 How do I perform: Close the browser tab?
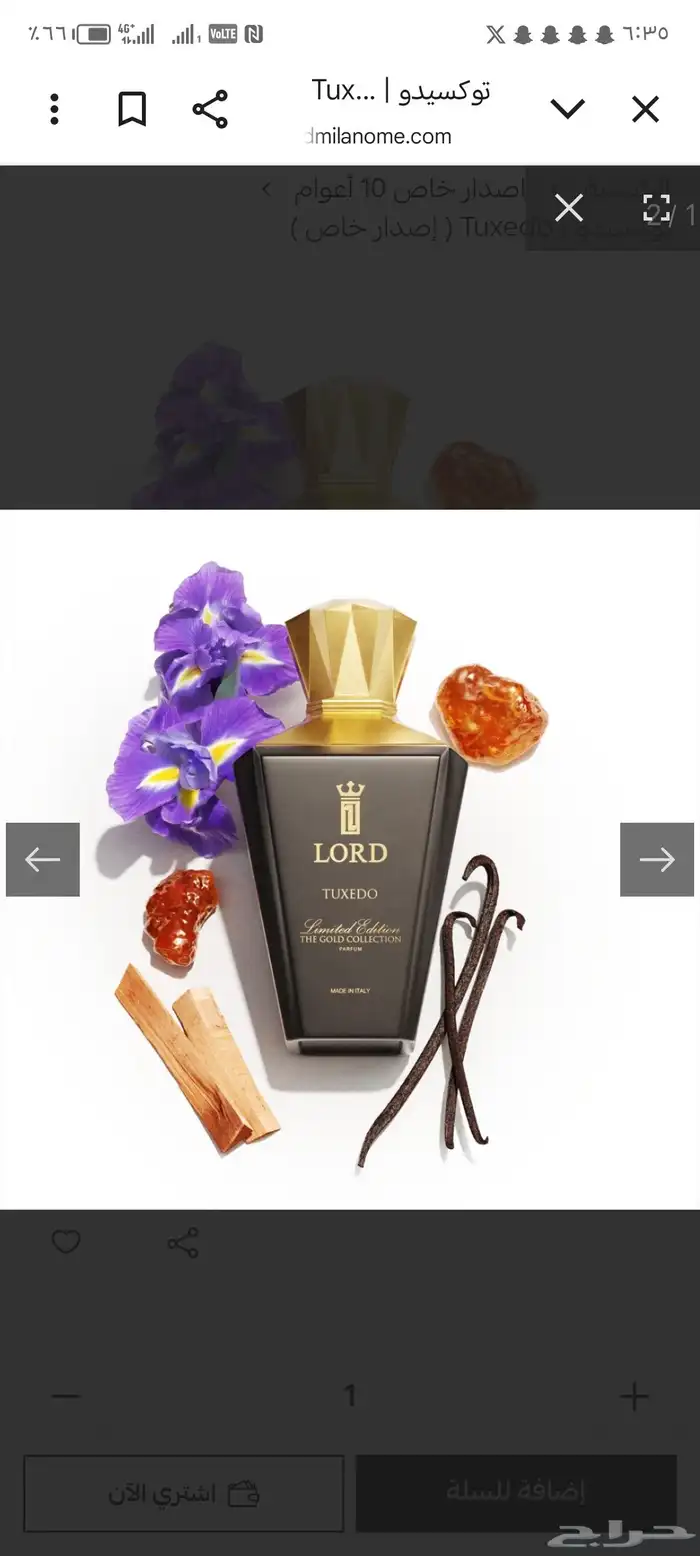coord(645,109)
